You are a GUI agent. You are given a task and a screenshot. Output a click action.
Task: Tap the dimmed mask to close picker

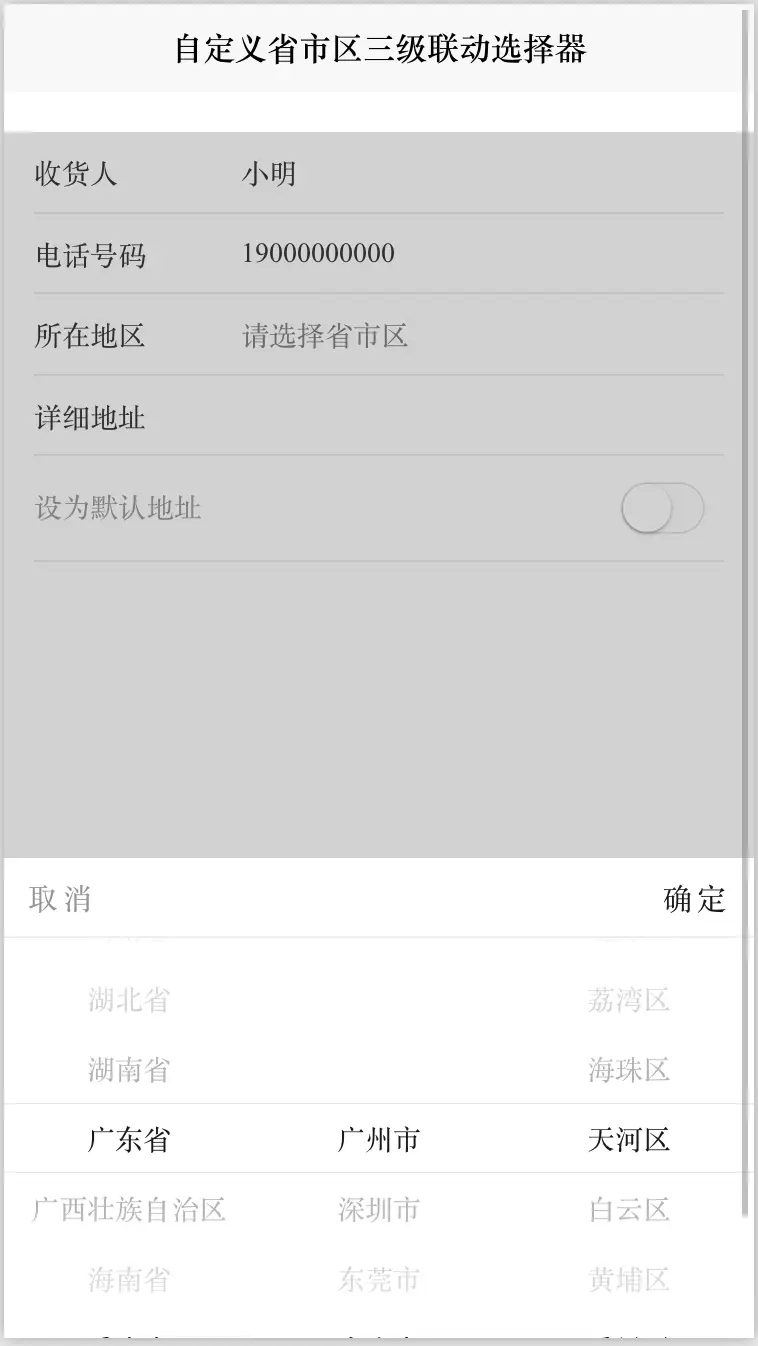pyautogui.click(x=377, y=700)
